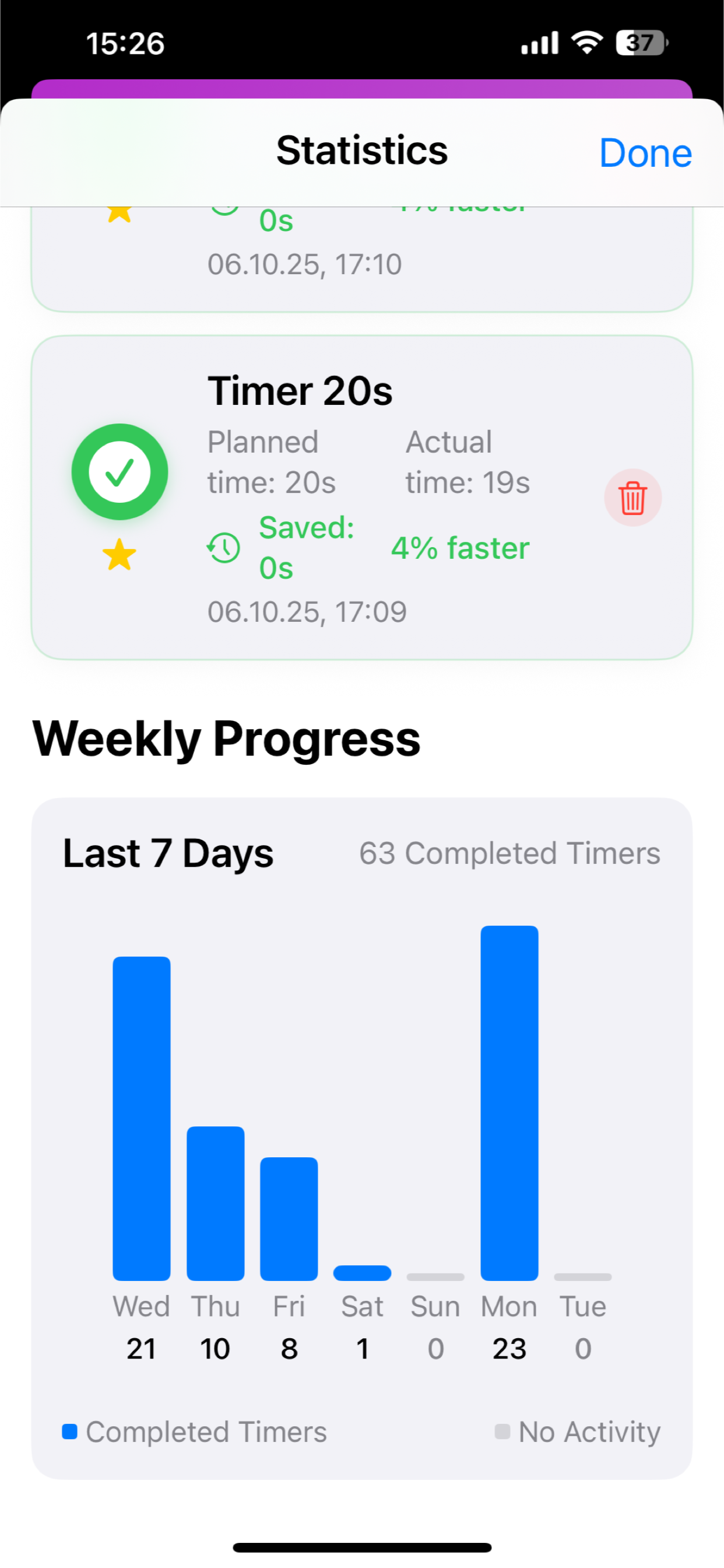Click the green checkmark on Timer 20s card
The height and width of the screenshot is (1568, 724).
[x=120, y=472]
